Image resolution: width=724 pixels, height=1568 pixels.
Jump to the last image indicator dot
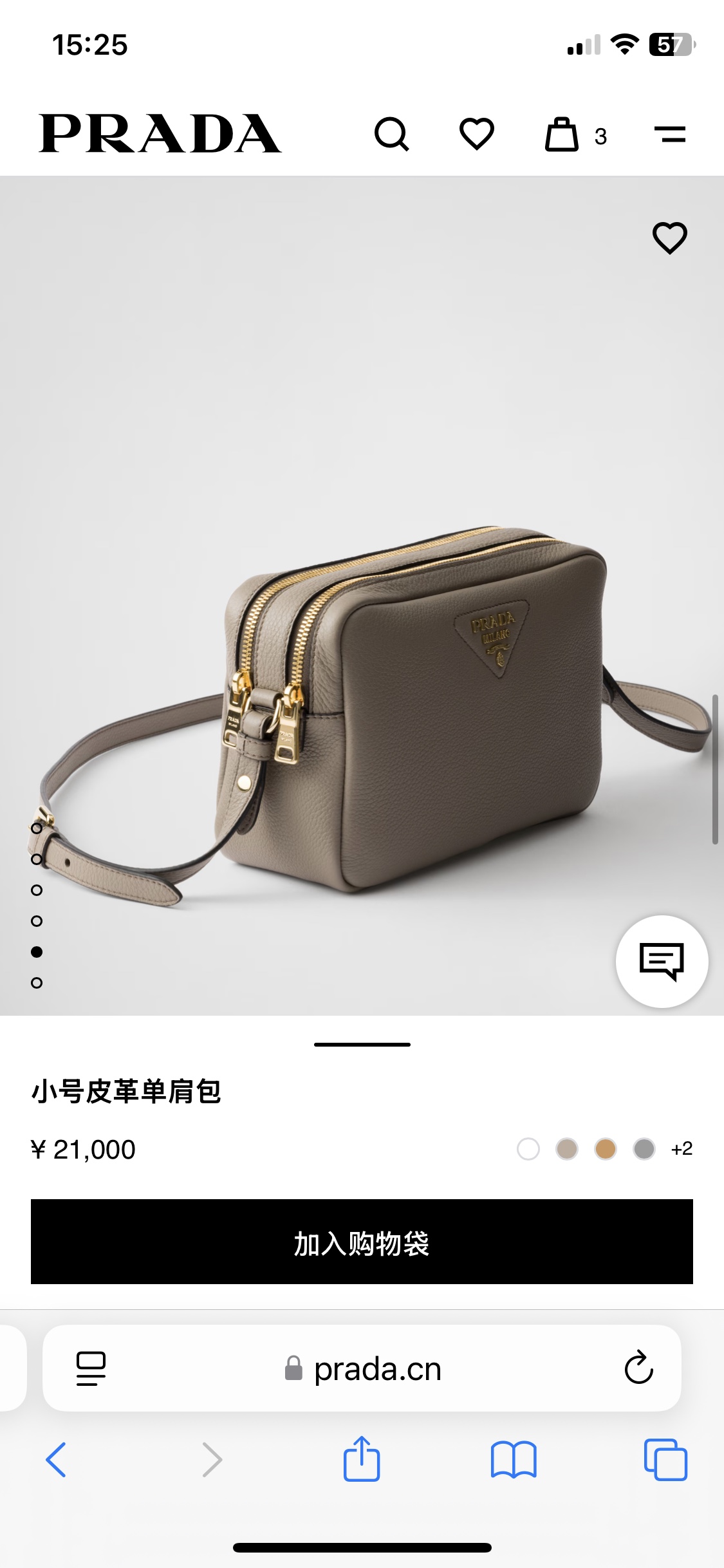pyautogui.click(x=37, y=983)
